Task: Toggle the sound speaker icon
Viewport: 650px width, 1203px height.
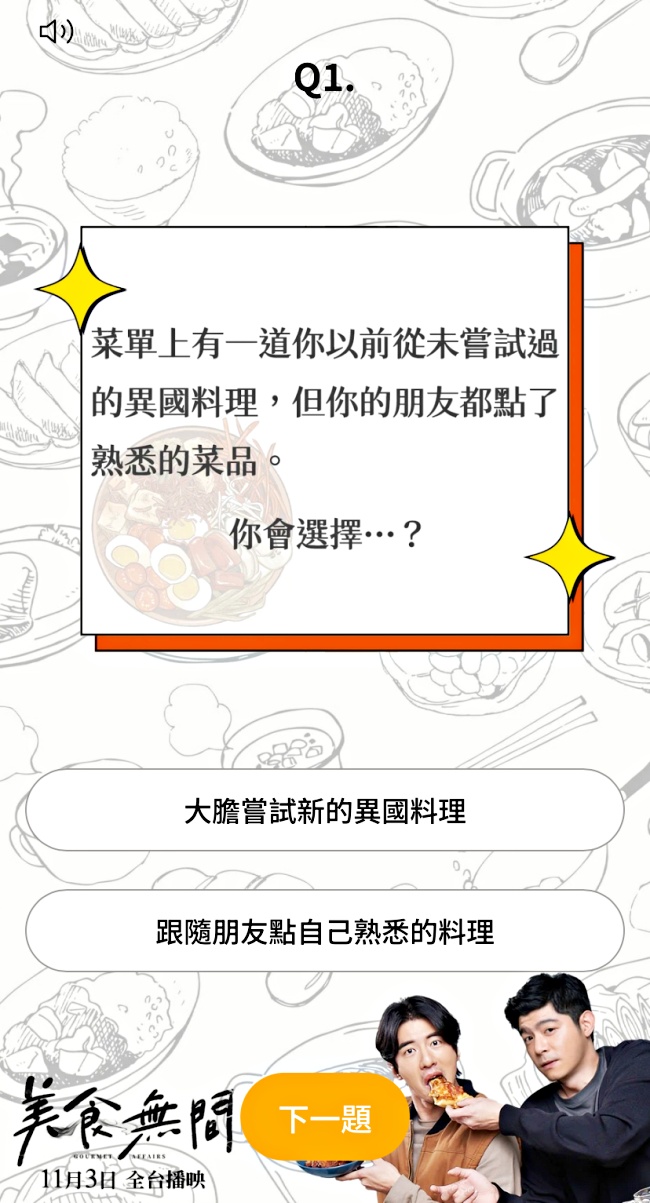Action: 56,32
